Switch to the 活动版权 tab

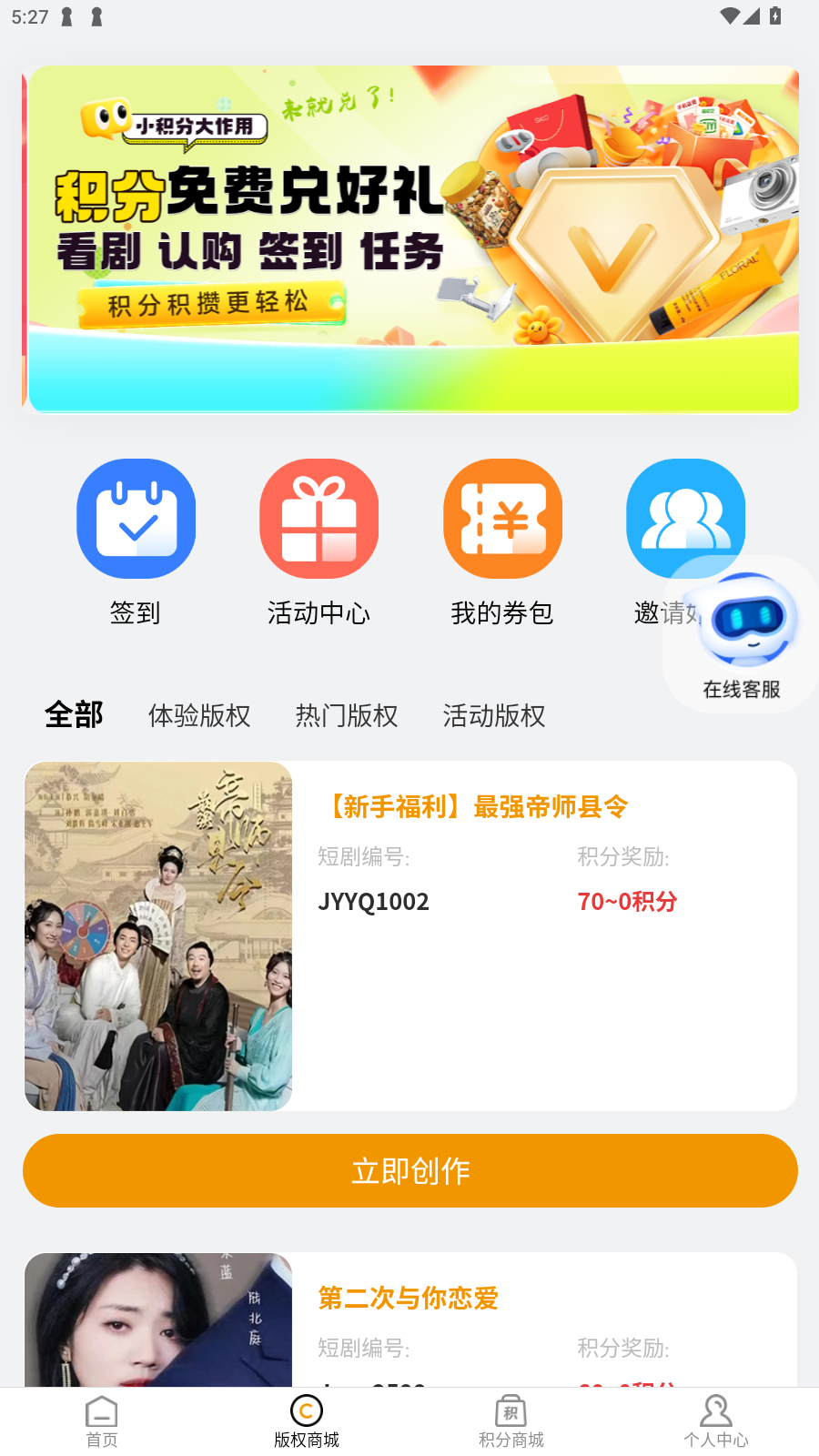point(494,716)
